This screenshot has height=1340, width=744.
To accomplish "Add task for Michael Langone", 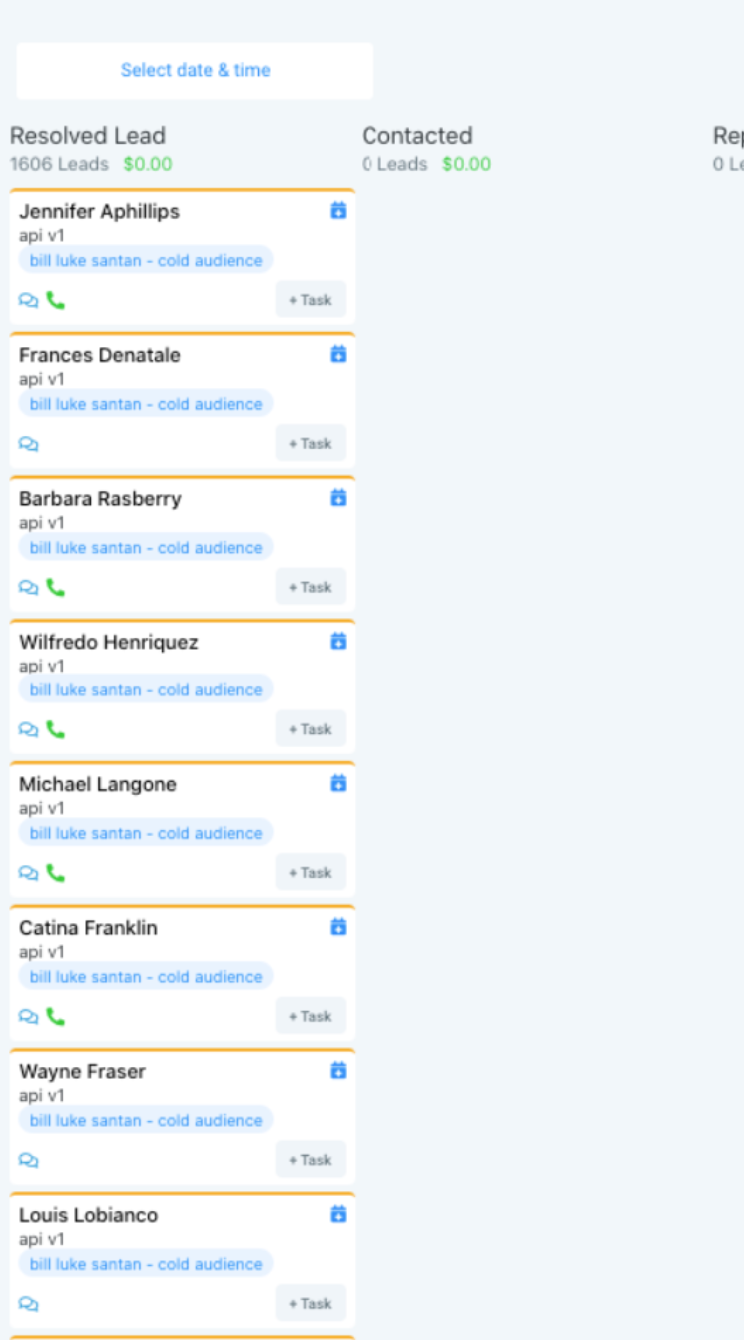I will (311, 873).
